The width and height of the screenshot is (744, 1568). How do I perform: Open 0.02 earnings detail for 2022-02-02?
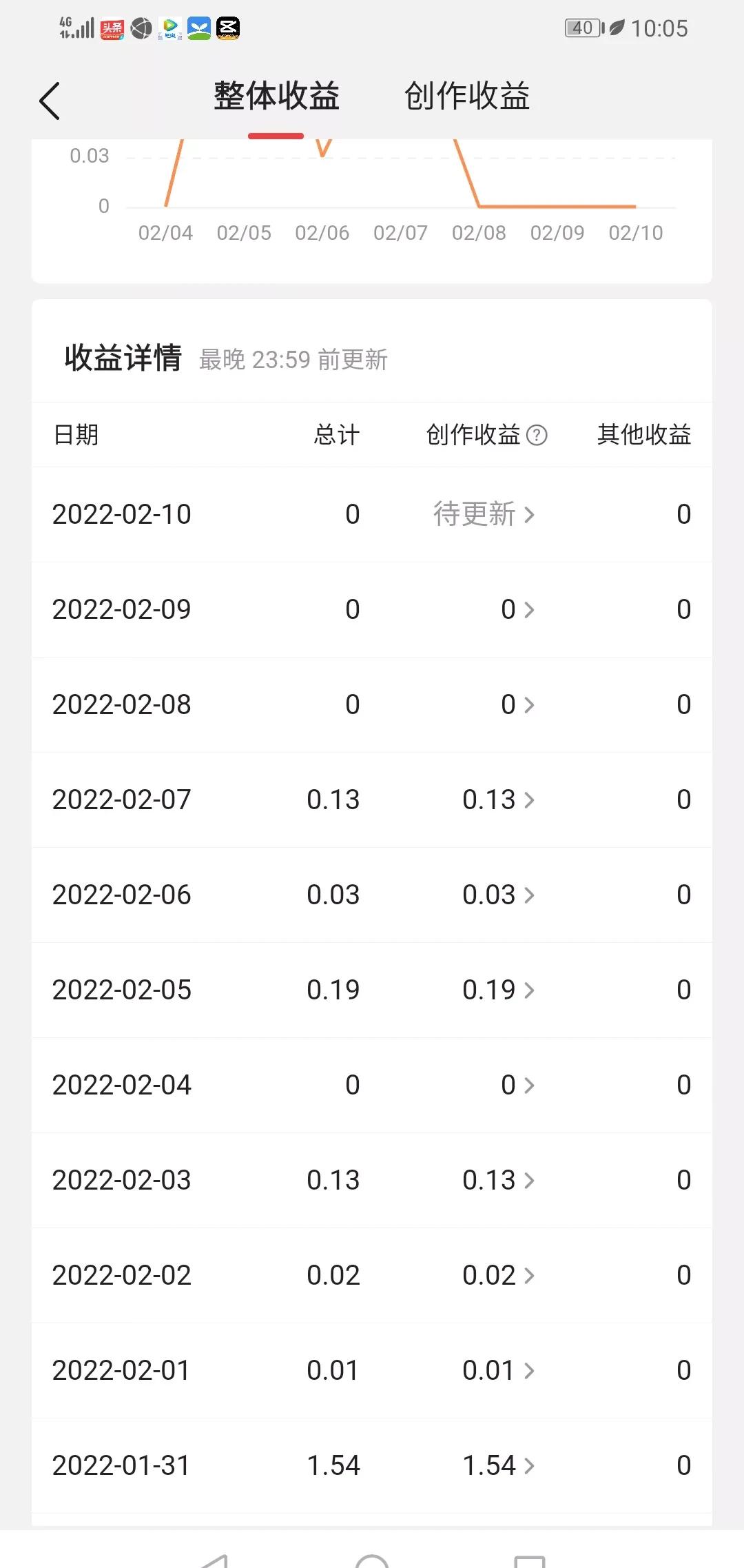[x=498, y=1275]
